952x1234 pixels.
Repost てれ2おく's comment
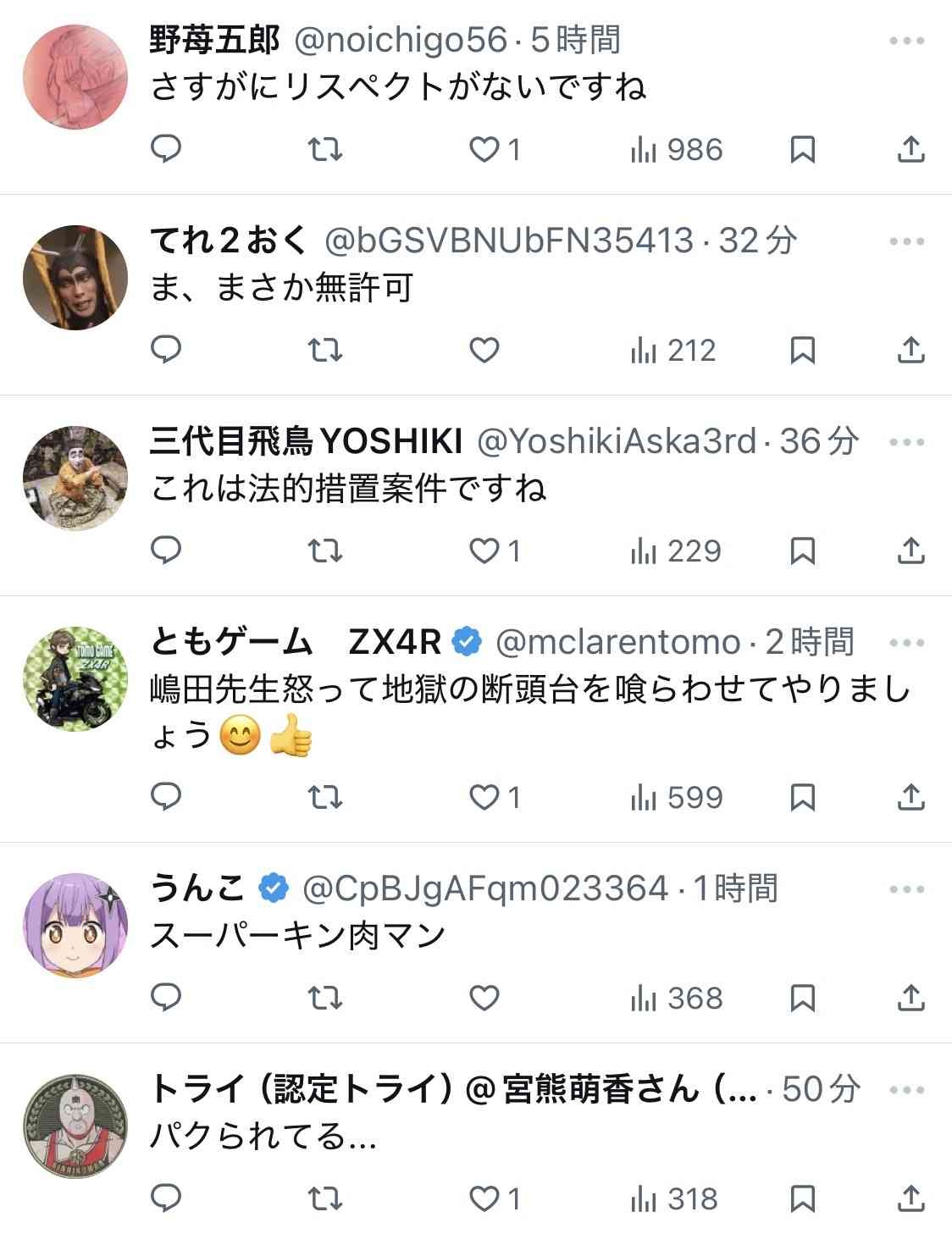324,350
